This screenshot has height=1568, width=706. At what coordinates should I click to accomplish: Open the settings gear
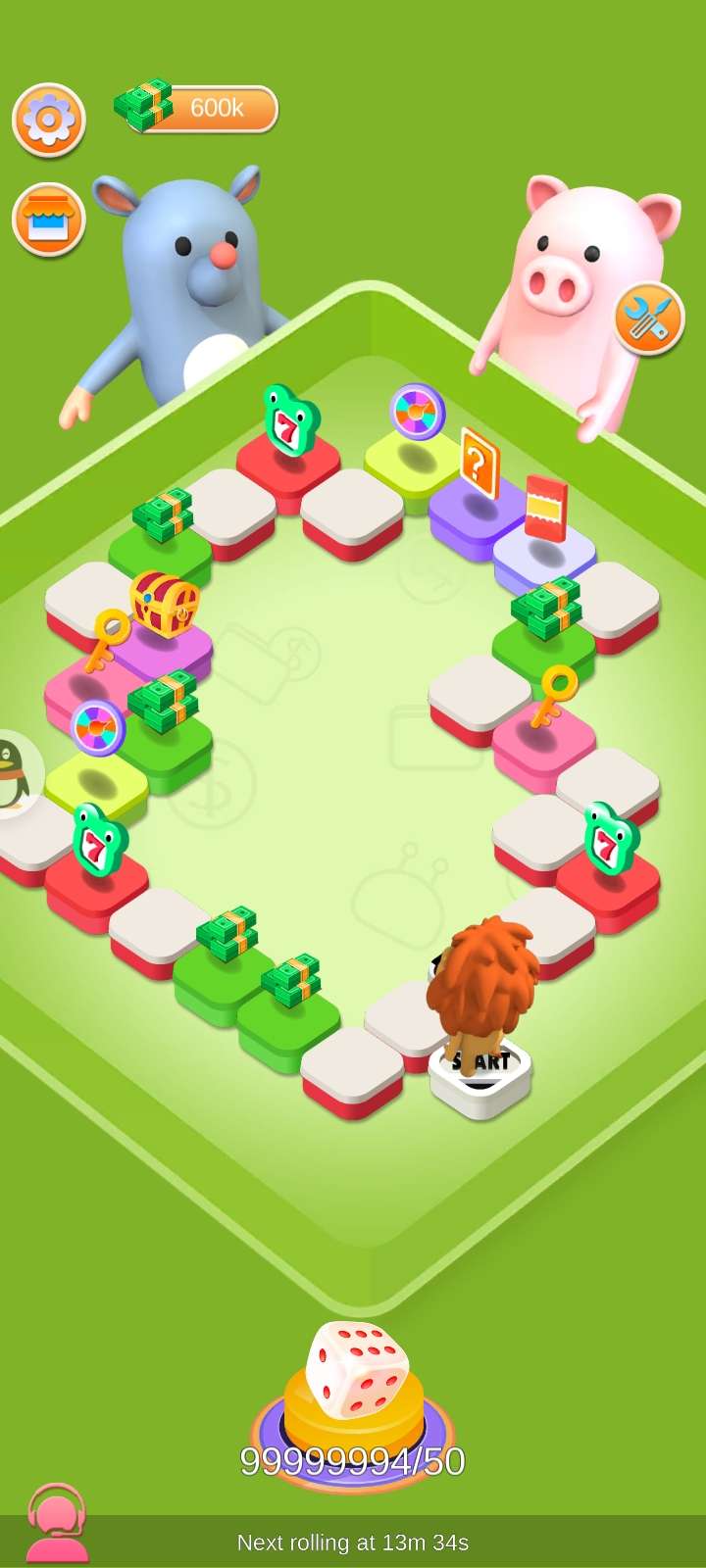49,120
